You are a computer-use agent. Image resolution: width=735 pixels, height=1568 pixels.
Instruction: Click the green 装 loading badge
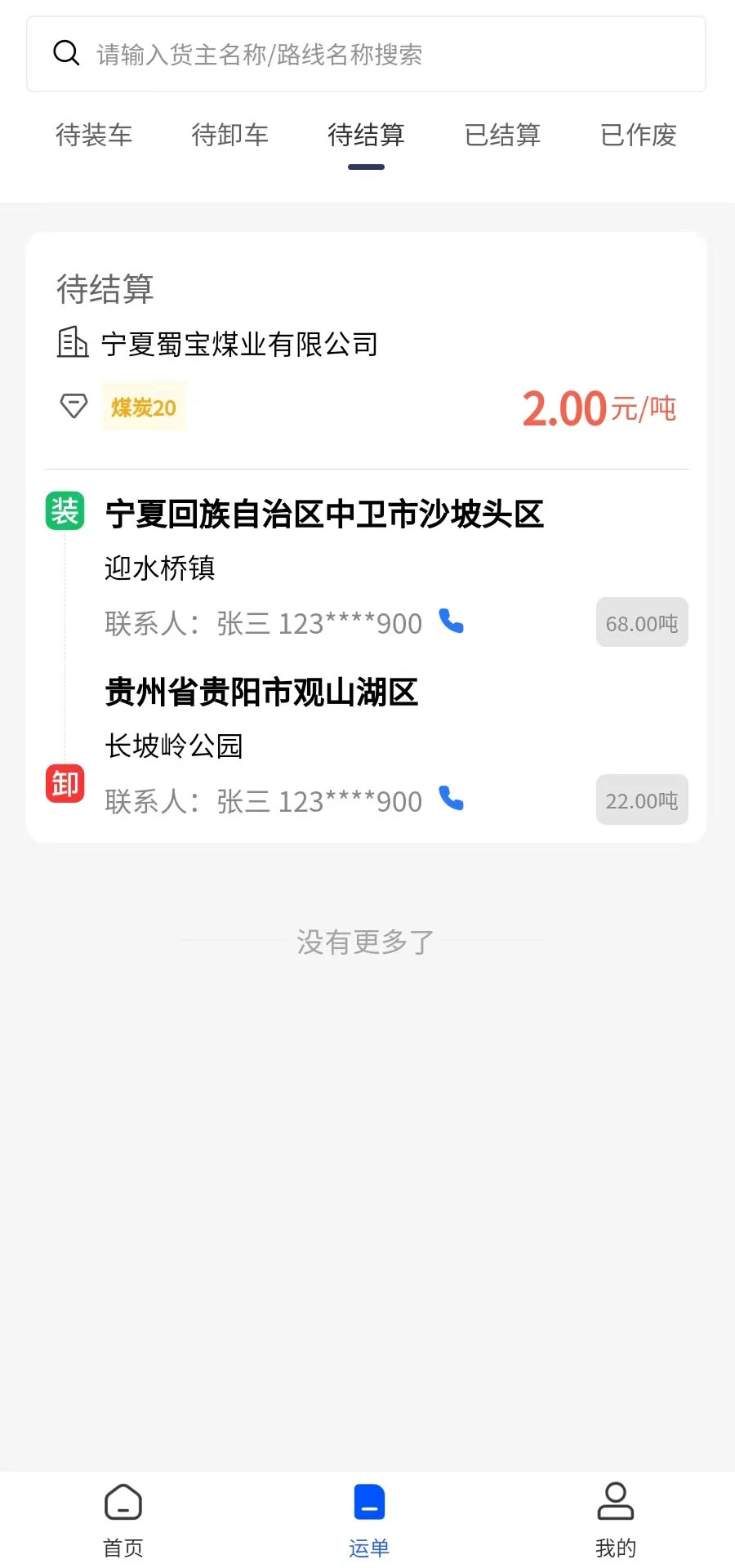point(65,513)
